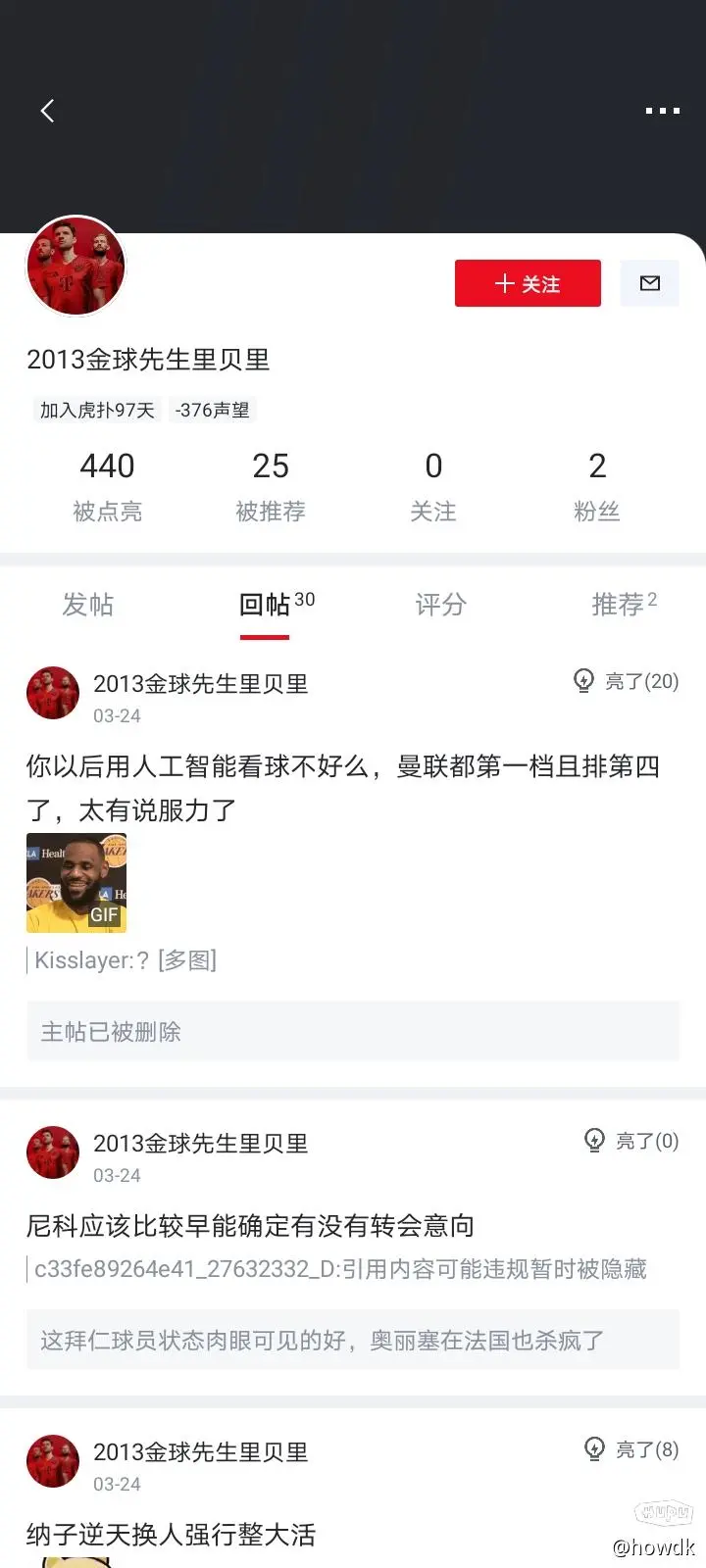View the 粉丝 followers list
This screenshot has width=706, height=1568.
click(x=596, y=485)
